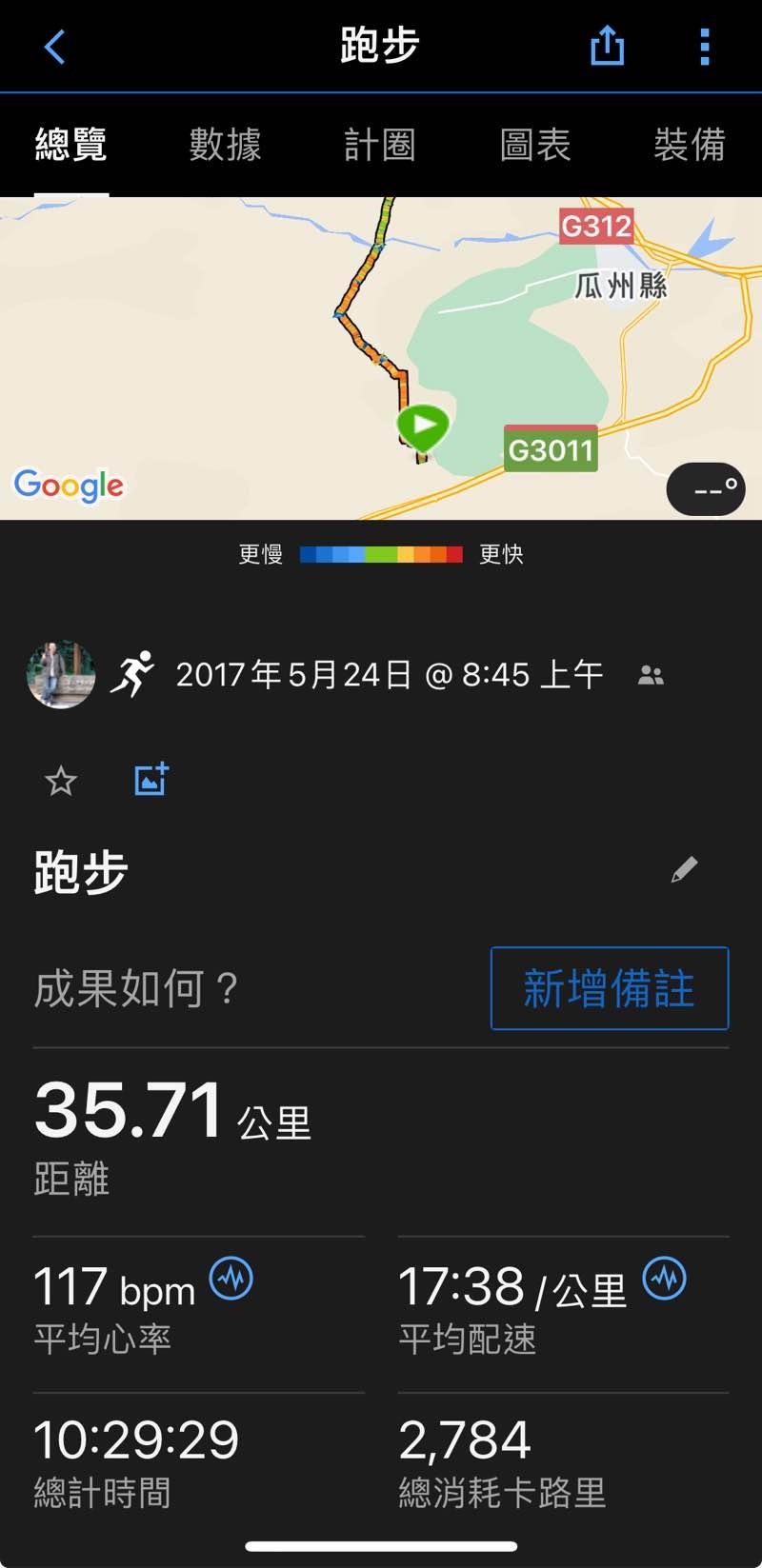Tap the temperature badge on the map
The height and width of the screenshot is (1568, 762).
coord(706,488)
